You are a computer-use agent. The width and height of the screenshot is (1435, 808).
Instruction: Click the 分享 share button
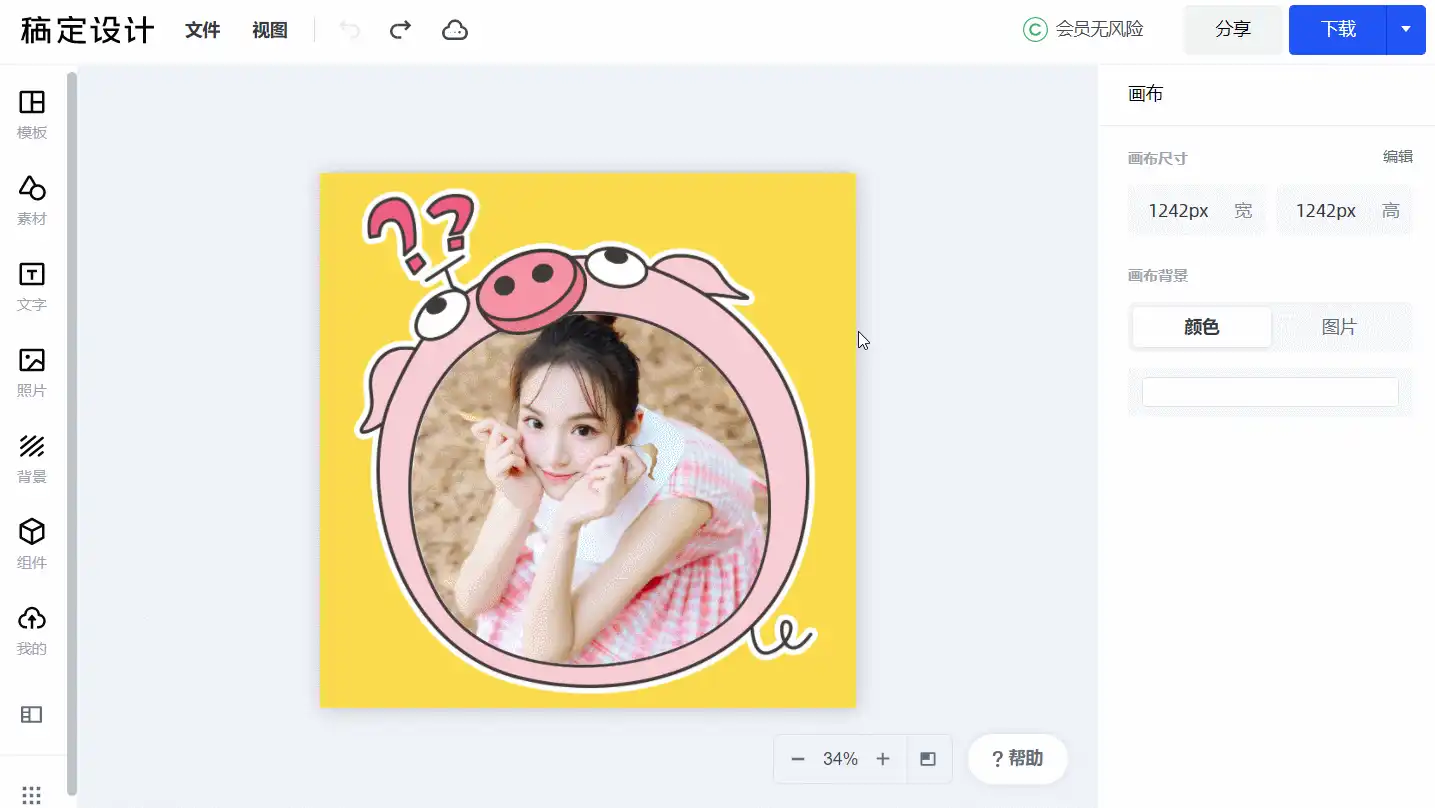point(1233,30)
